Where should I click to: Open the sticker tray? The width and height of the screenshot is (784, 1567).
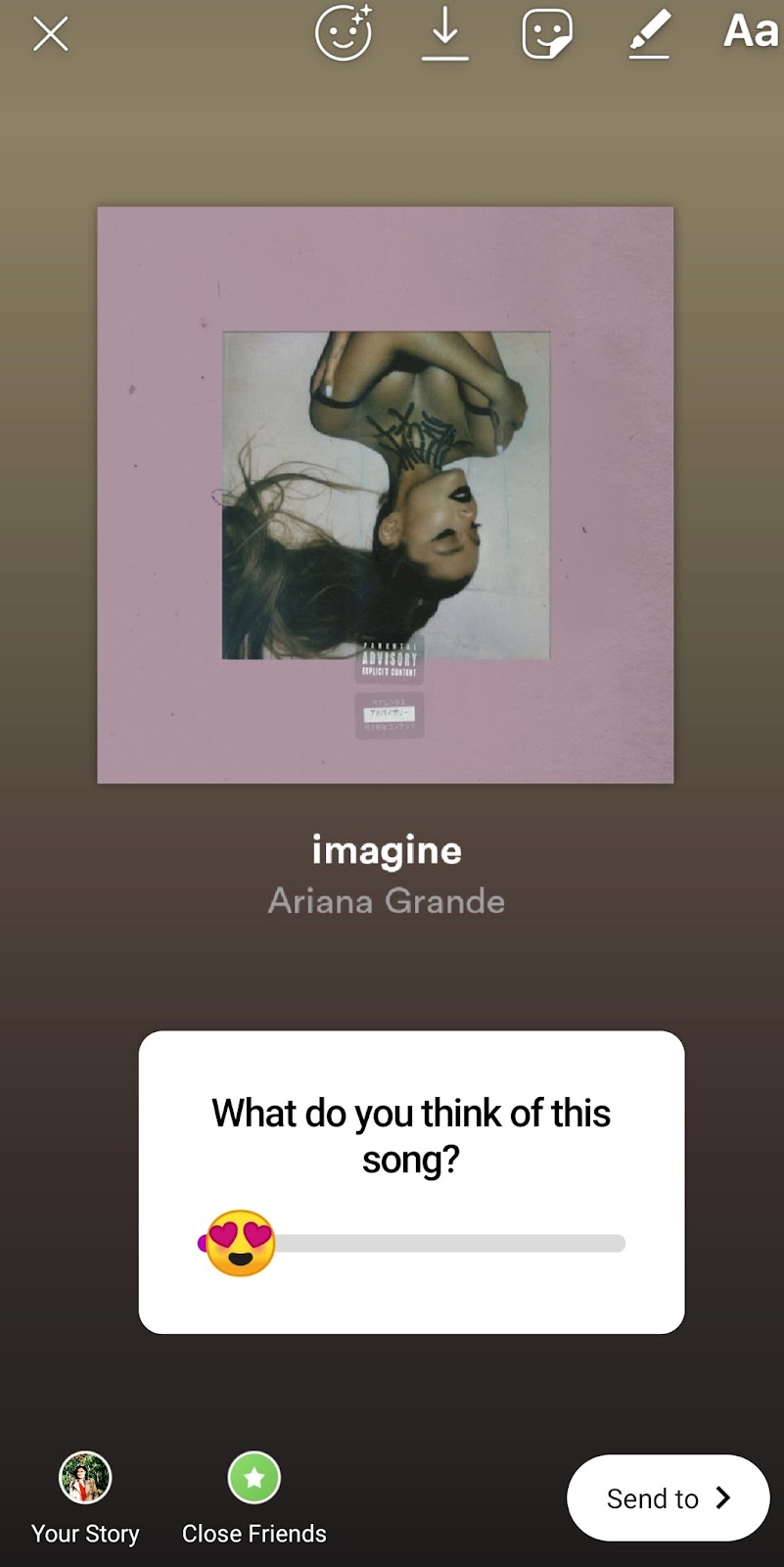pos(546,34)
